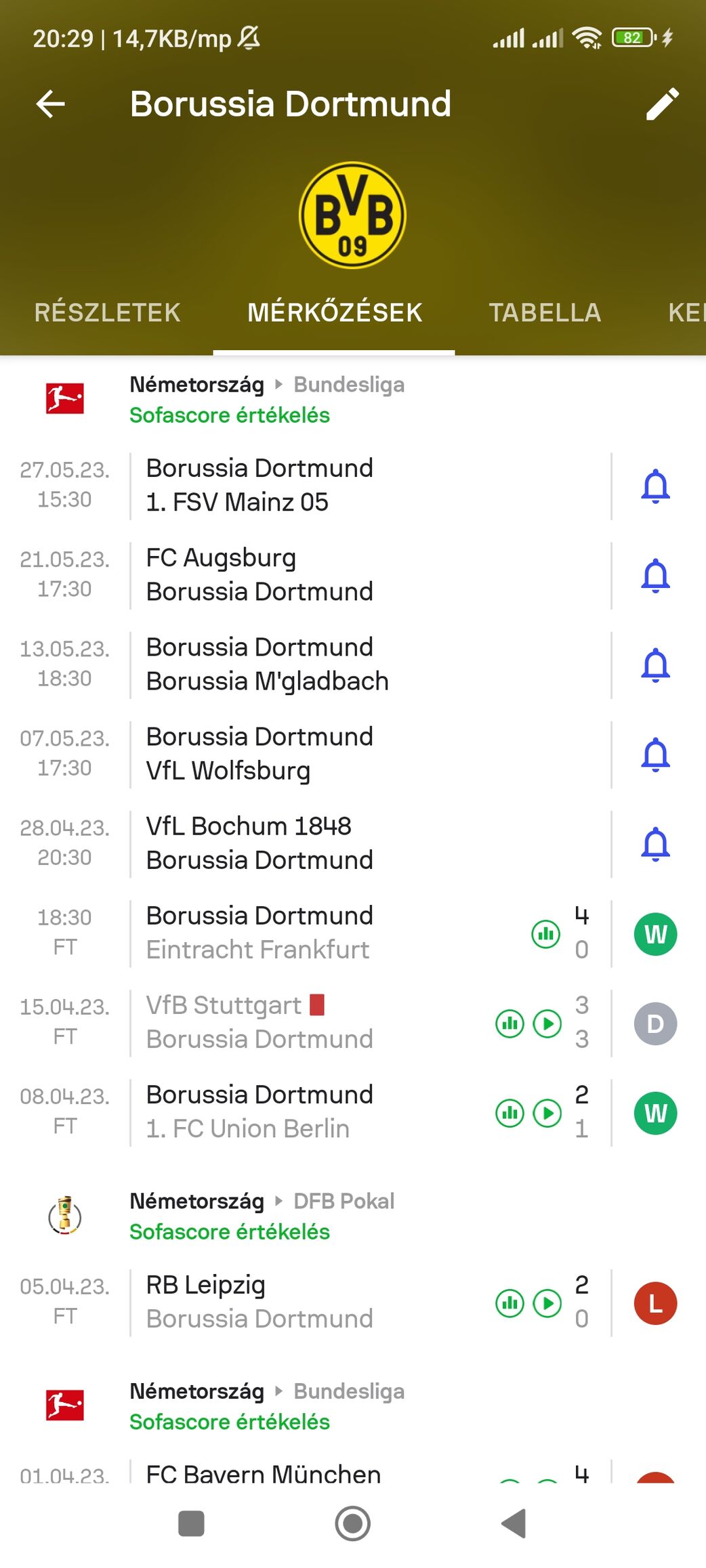Tap the system home button
The width and height of the screenshot is (706, 1568).
pos(353,1523)
